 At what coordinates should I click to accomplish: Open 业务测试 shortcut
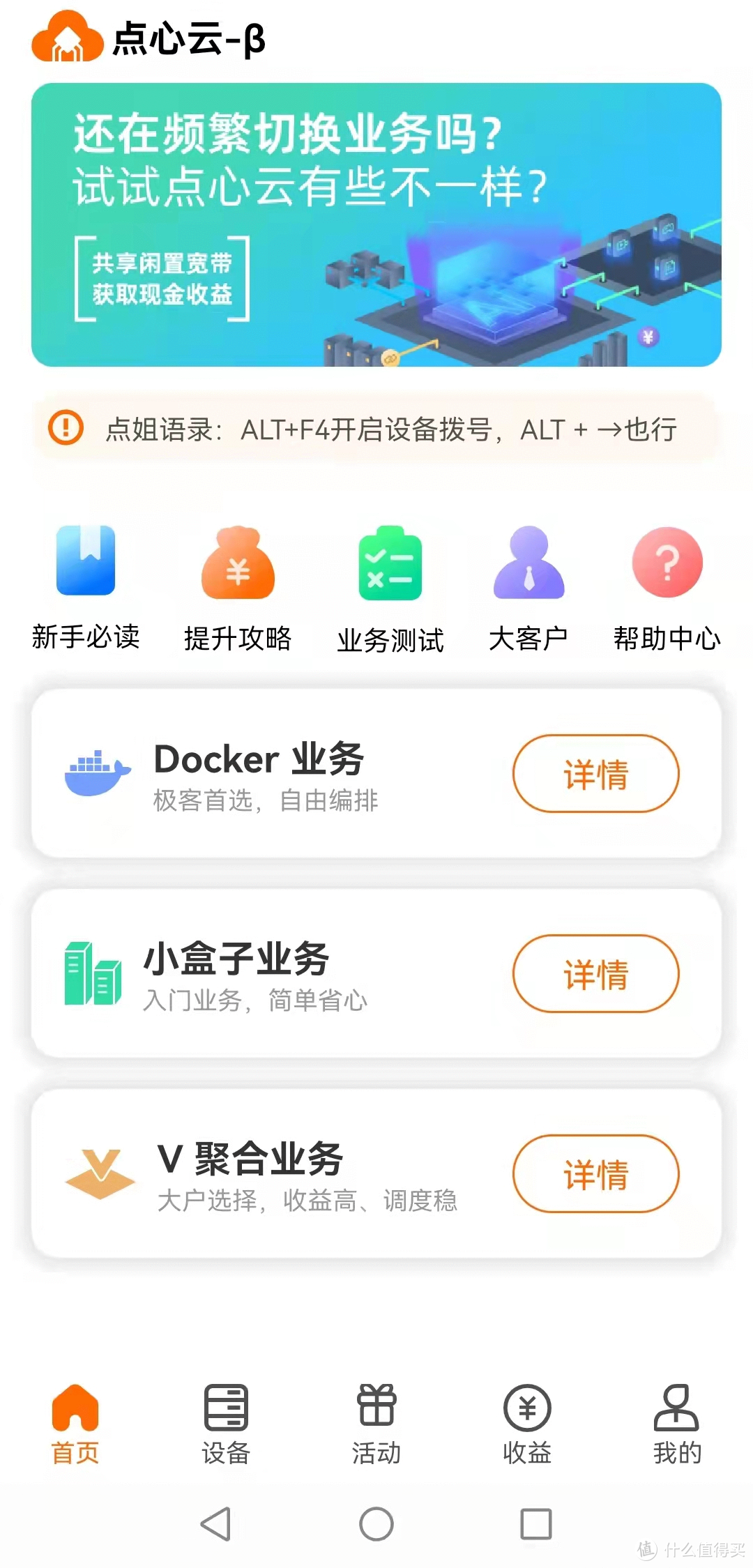click(390, 587)
